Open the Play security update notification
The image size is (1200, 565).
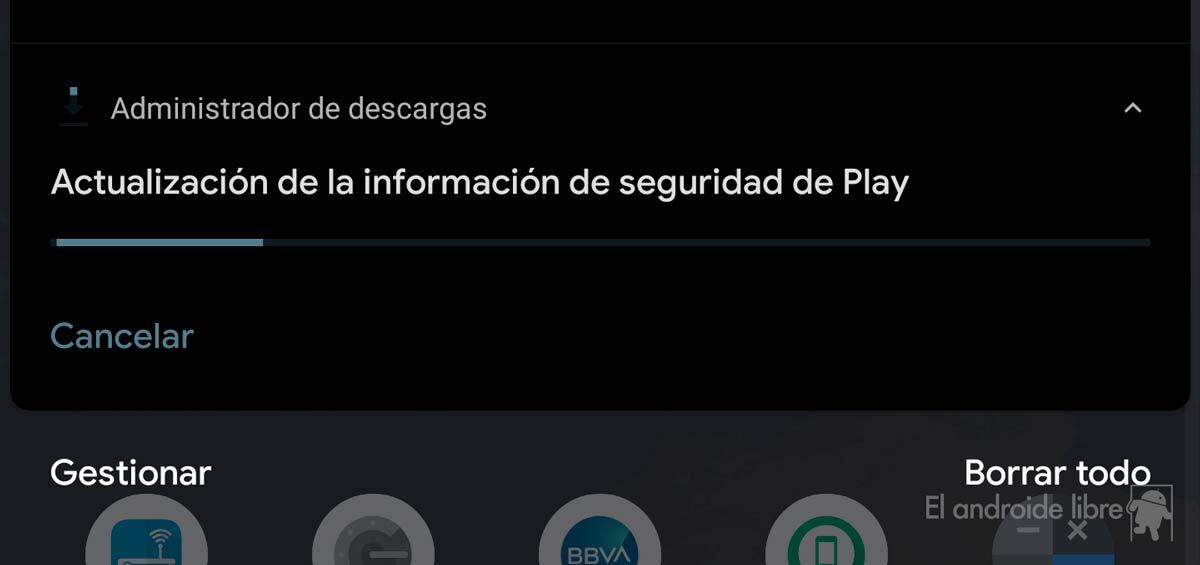click(480, 183)
